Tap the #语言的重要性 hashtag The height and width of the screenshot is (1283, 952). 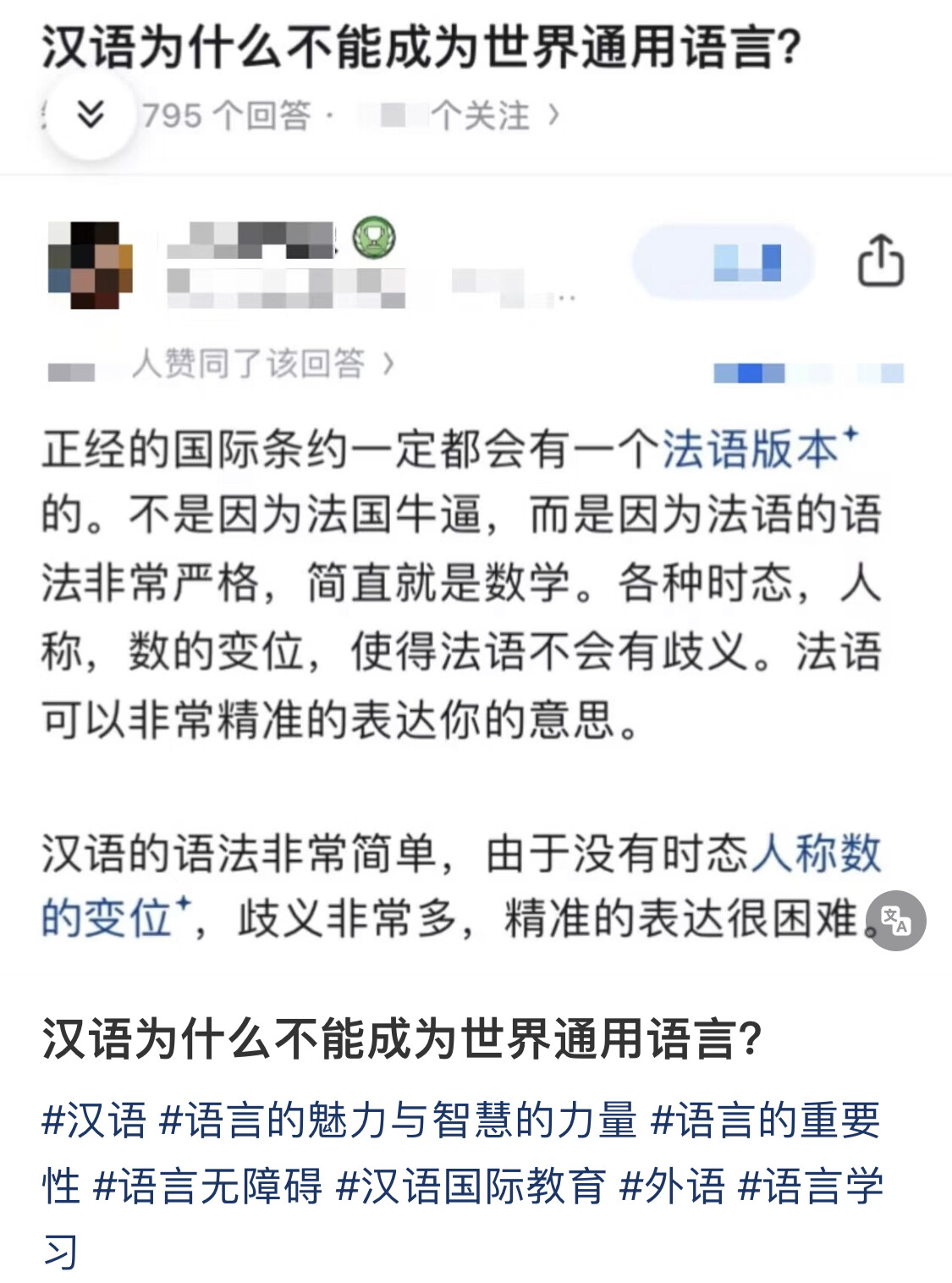coord(765,1121)
